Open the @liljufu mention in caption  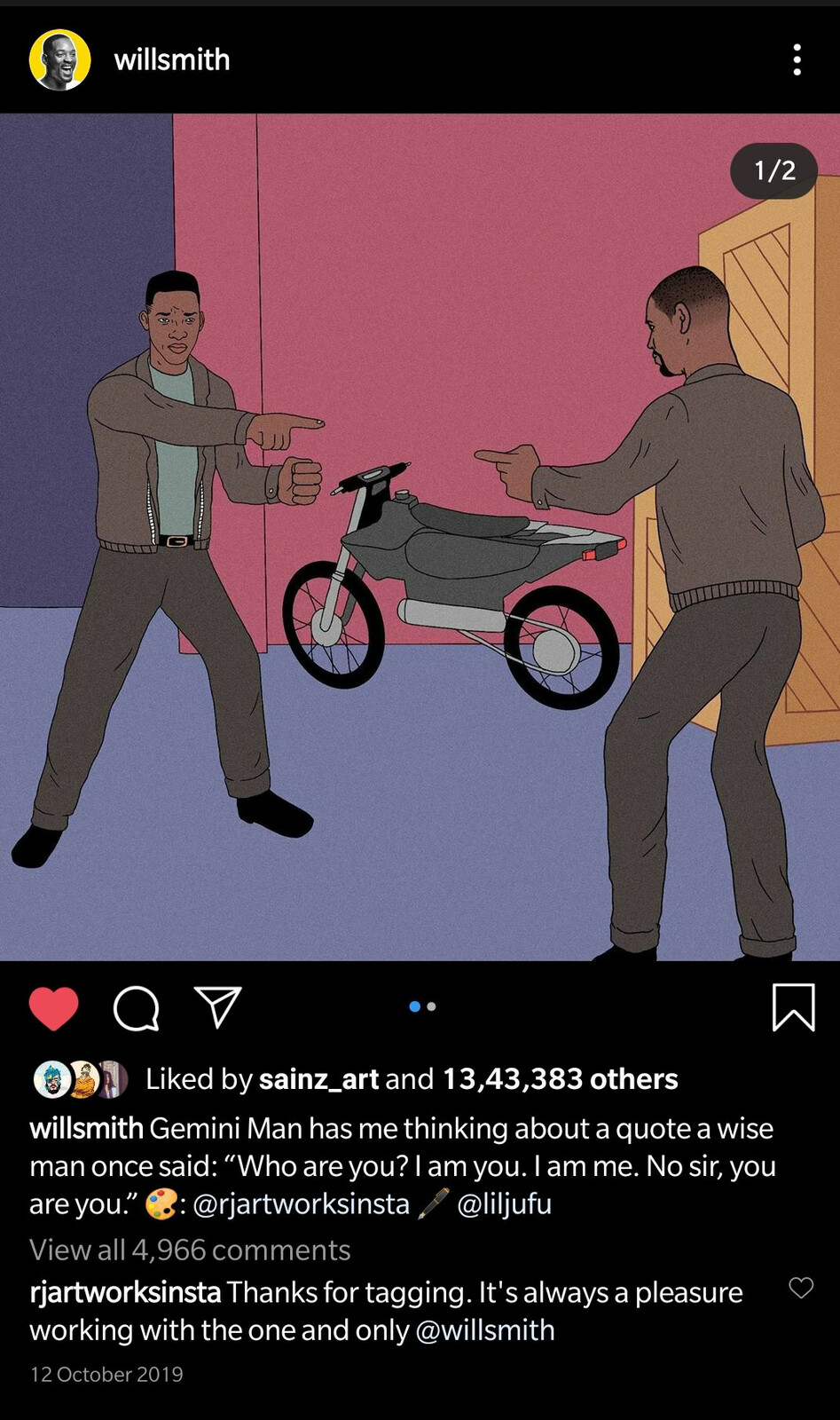click(504, 1204)
